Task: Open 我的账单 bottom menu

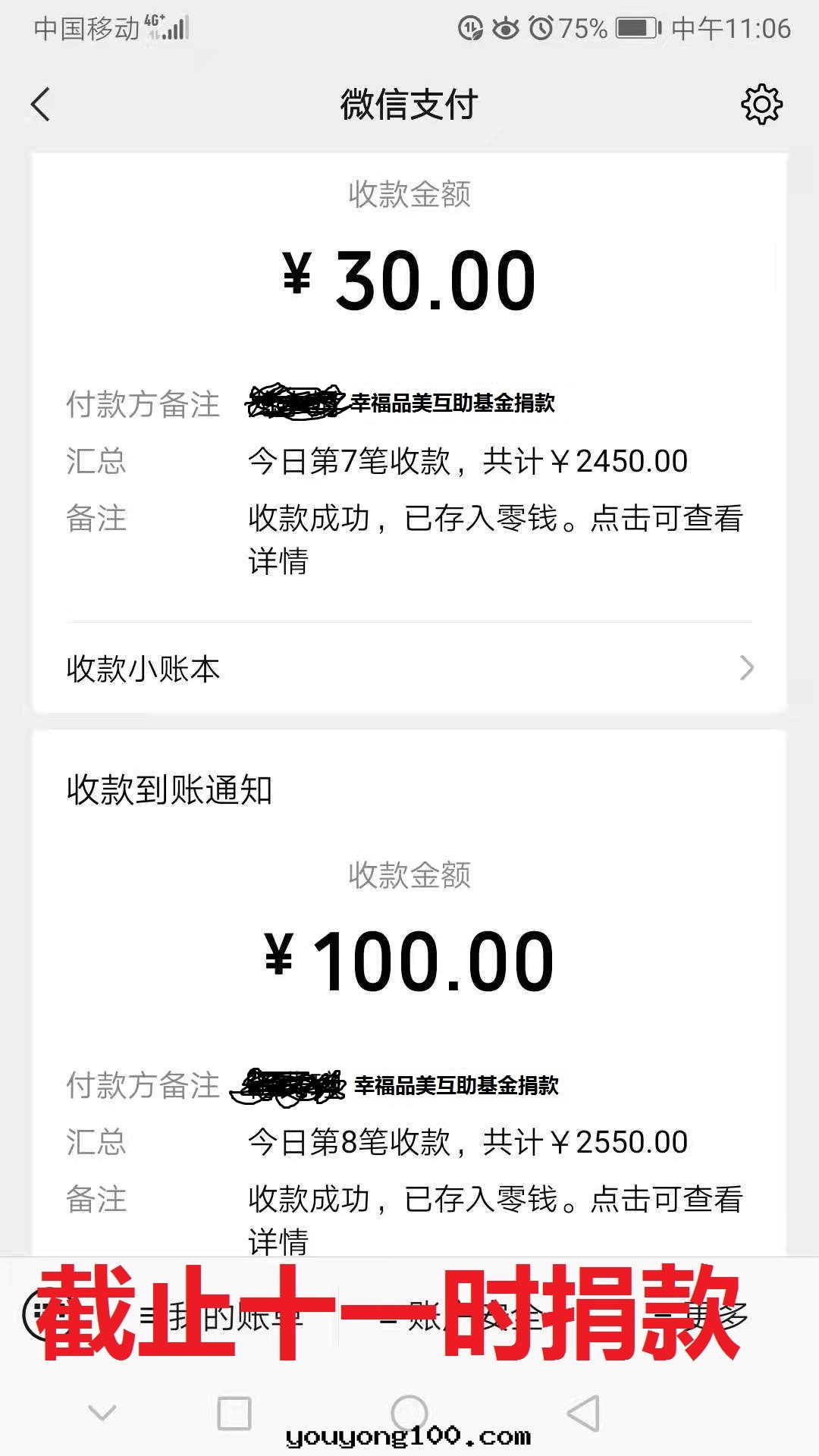Action: (227, 1316)
